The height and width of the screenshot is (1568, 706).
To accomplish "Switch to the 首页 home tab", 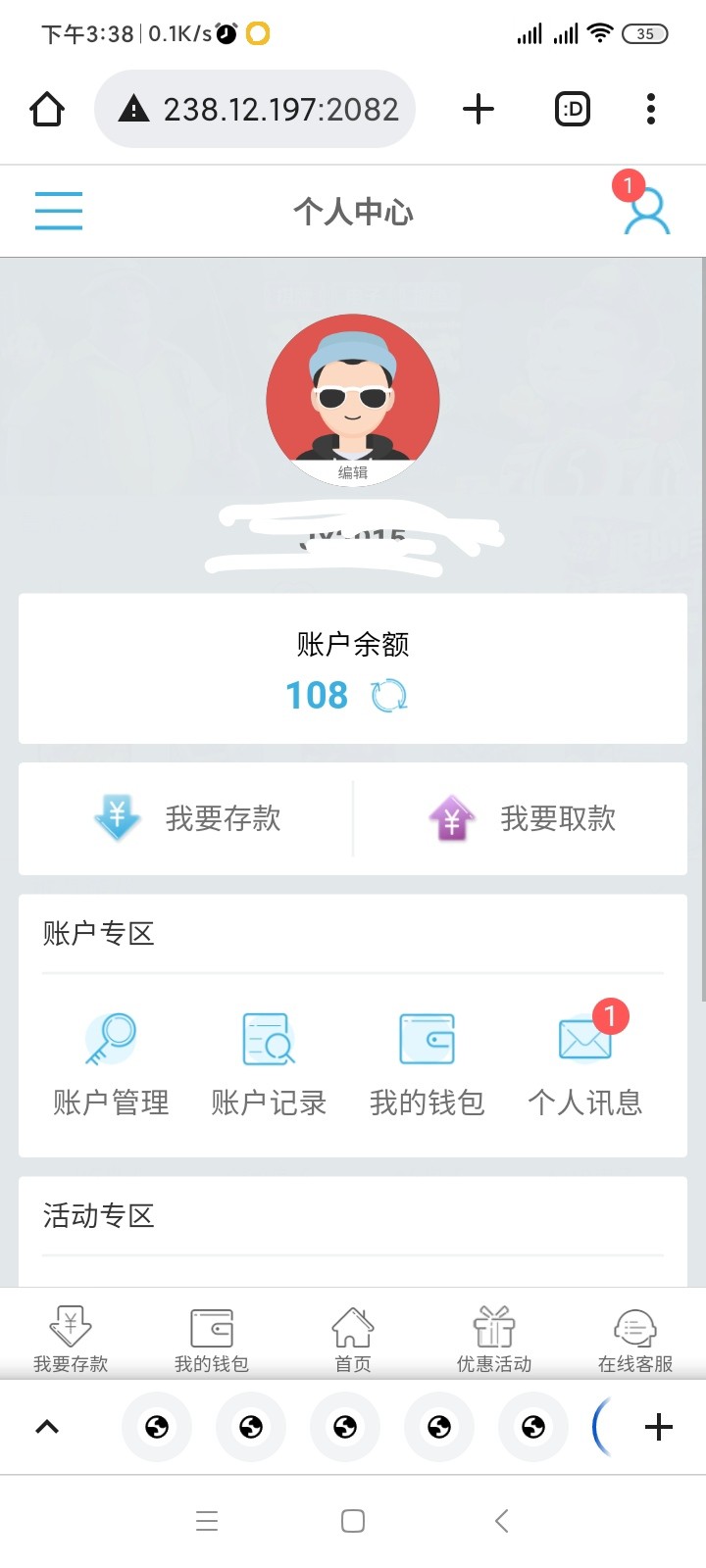I will [353, 1339].
